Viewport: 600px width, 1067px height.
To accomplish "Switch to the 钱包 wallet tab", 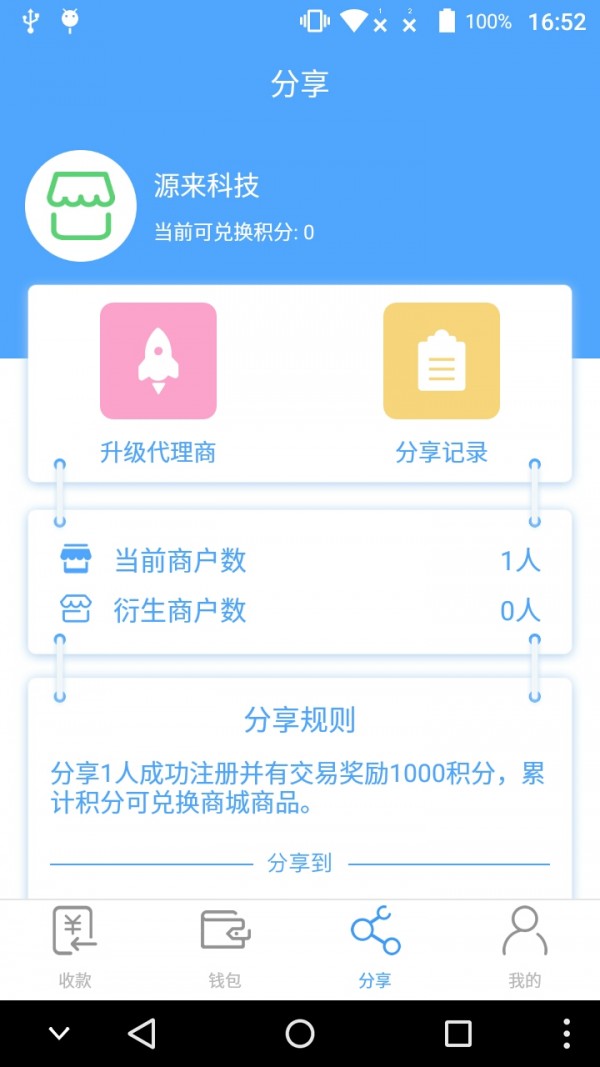I will 225,948.
